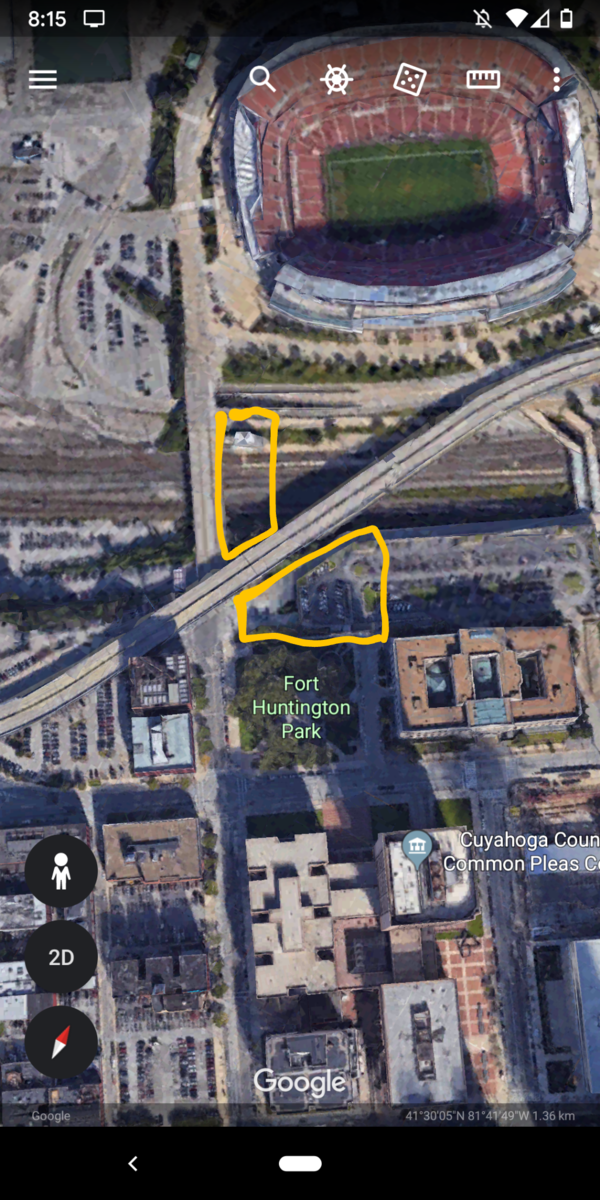
Task: Open Voyager ship wheel icon
Action: [337, 80]
